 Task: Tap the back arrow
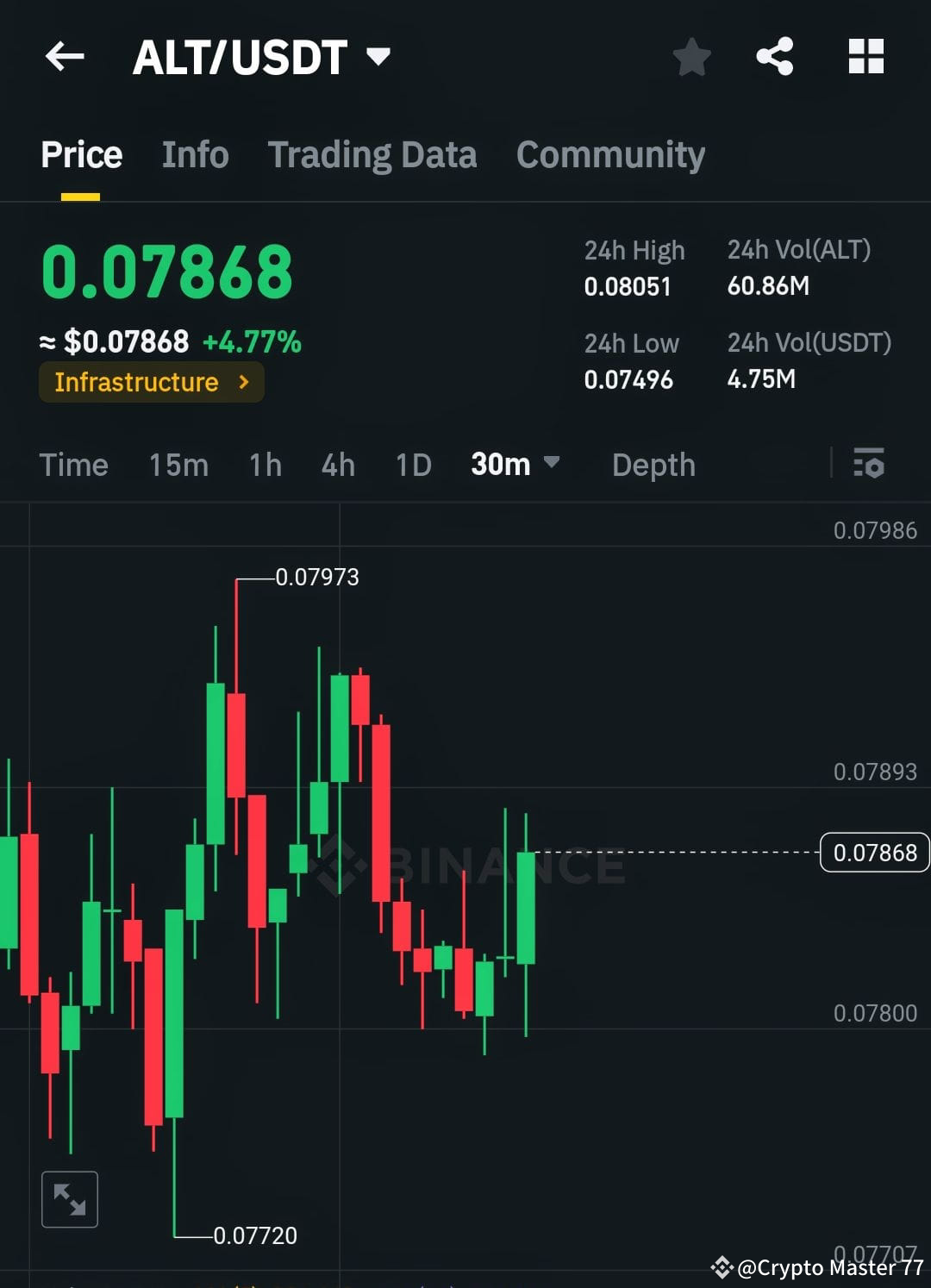click(65, 55)
